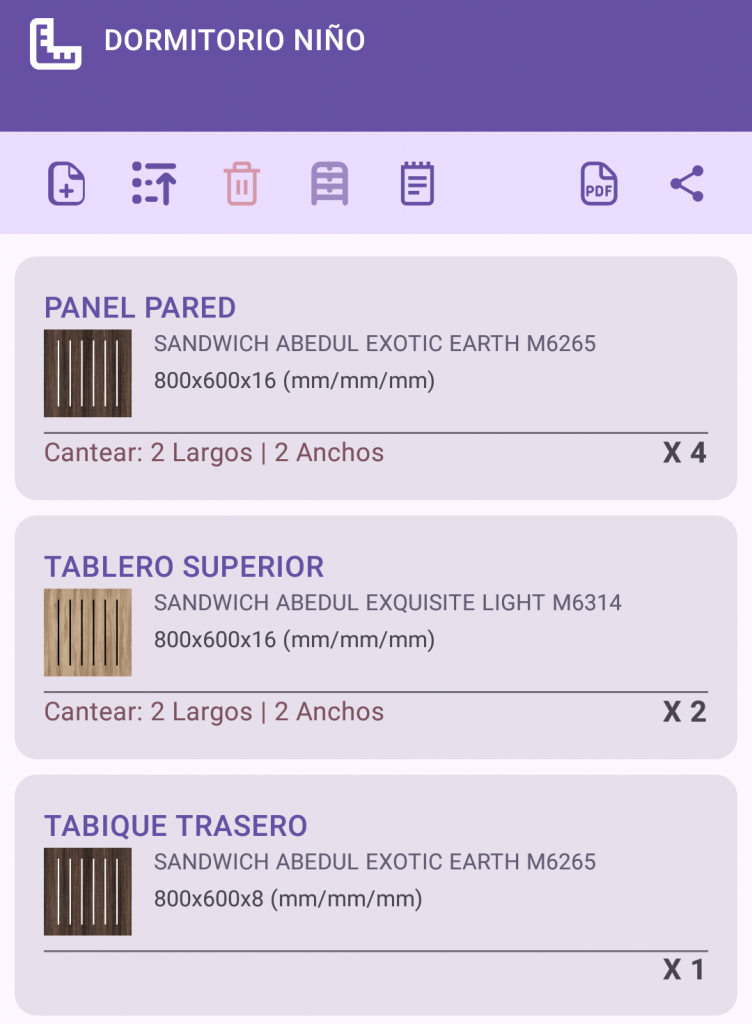This screenshot has height=1024, width=752.
Task: Tap the trash delete icon
Action: pyautogui.click(x=242, y=185)
